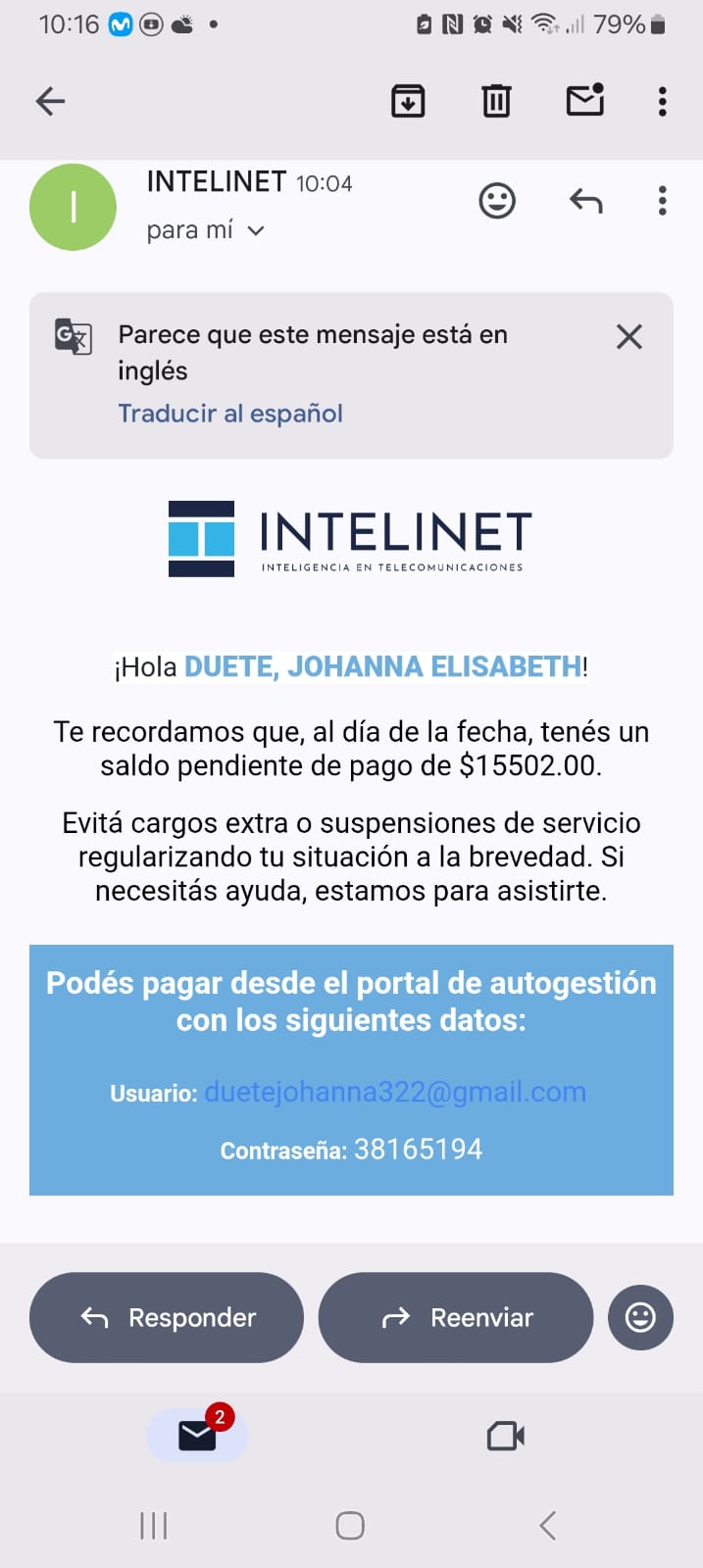Open the emoji reaction button beside Reenviar
Screen dimensions: 703x1568
click(640, 1317)
